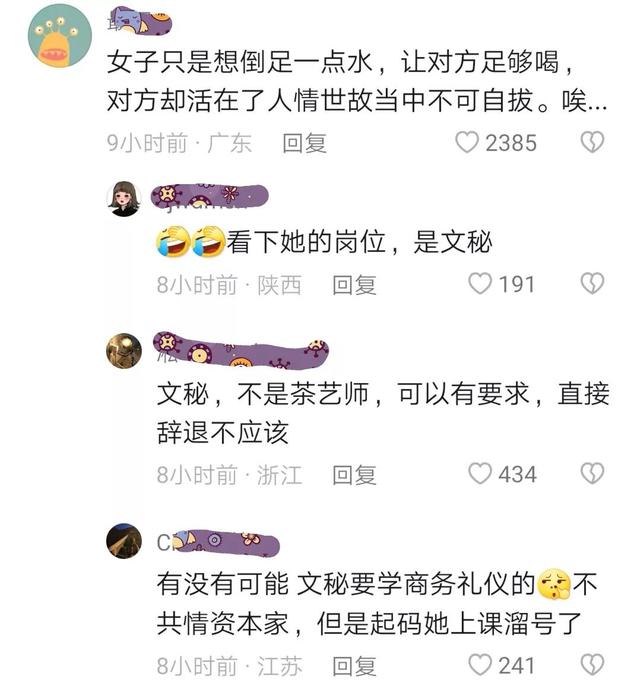Like the comment with 2385 likes
The image size is (640, 683).
[468, 143]
